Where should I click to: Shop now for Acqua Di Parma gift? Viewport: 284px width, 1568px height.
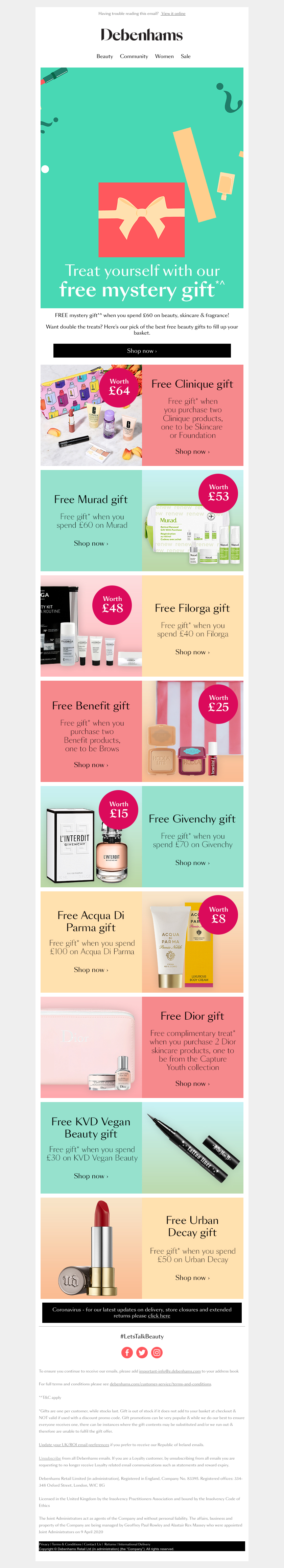pyautogui.click(x=91, y=970)
